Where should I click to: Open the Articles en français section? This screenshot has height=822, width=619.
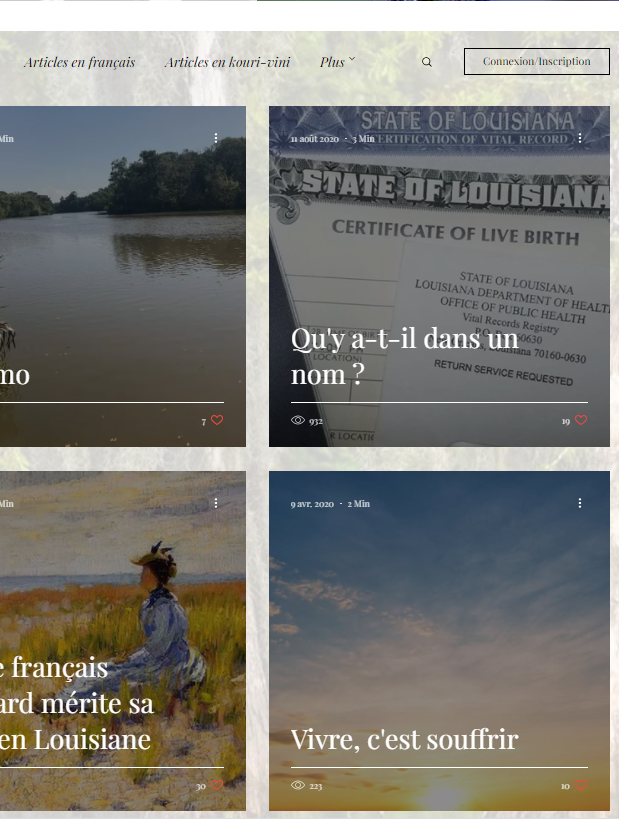79,62
